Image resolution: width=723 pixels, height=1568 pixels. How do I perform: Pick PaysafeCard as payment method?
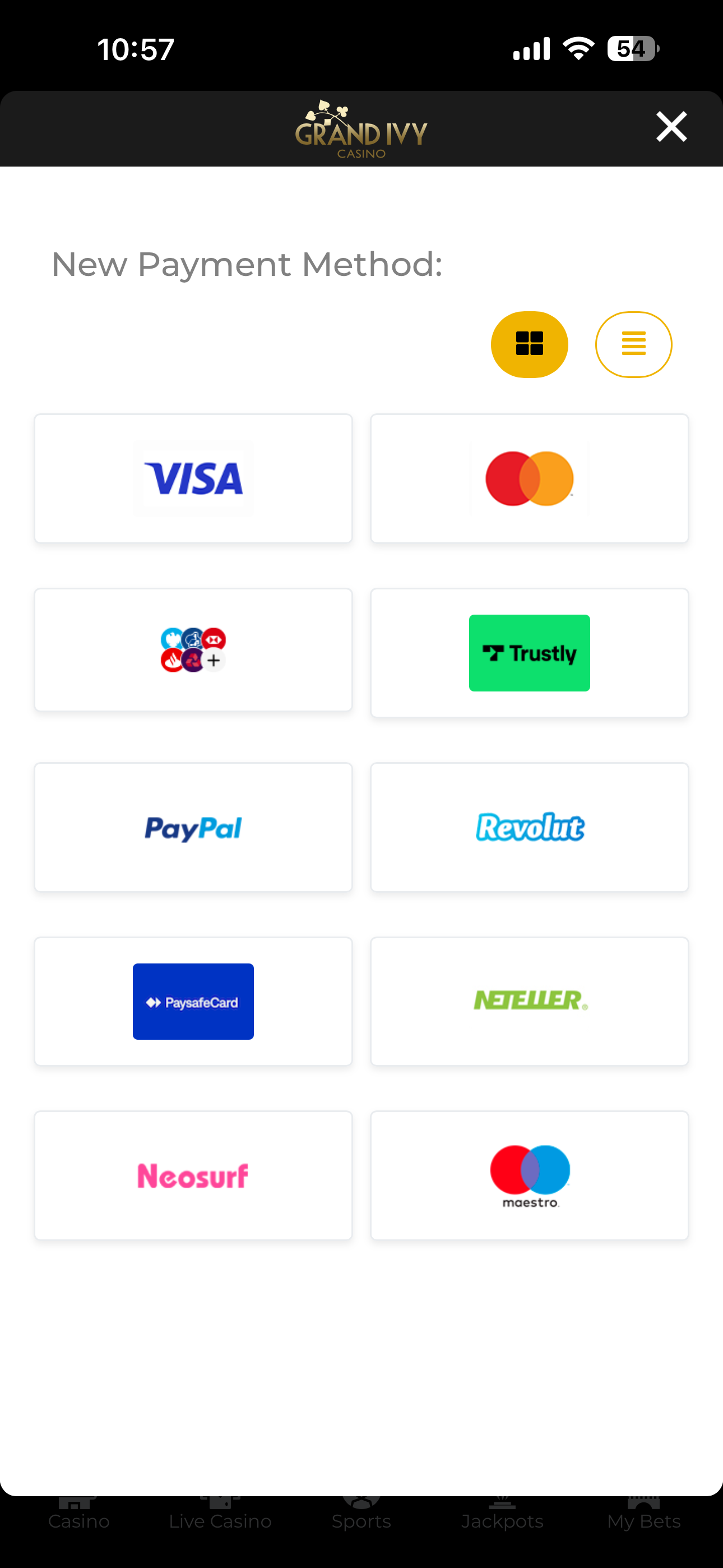[x=193, y=1001]
